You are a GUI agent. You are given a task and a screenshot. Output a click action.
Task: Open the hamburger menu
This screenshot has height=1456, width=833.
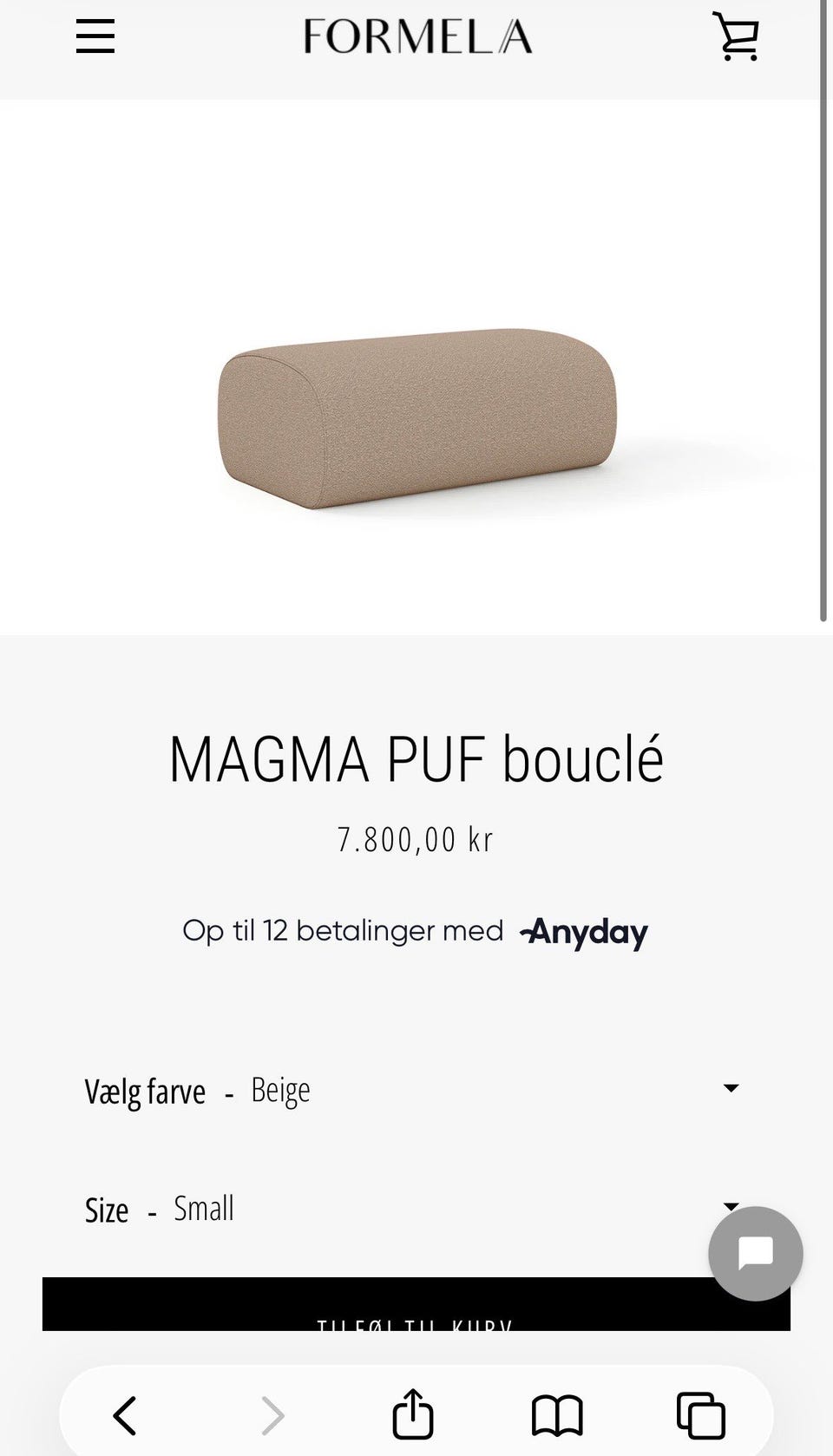point(95,36)
